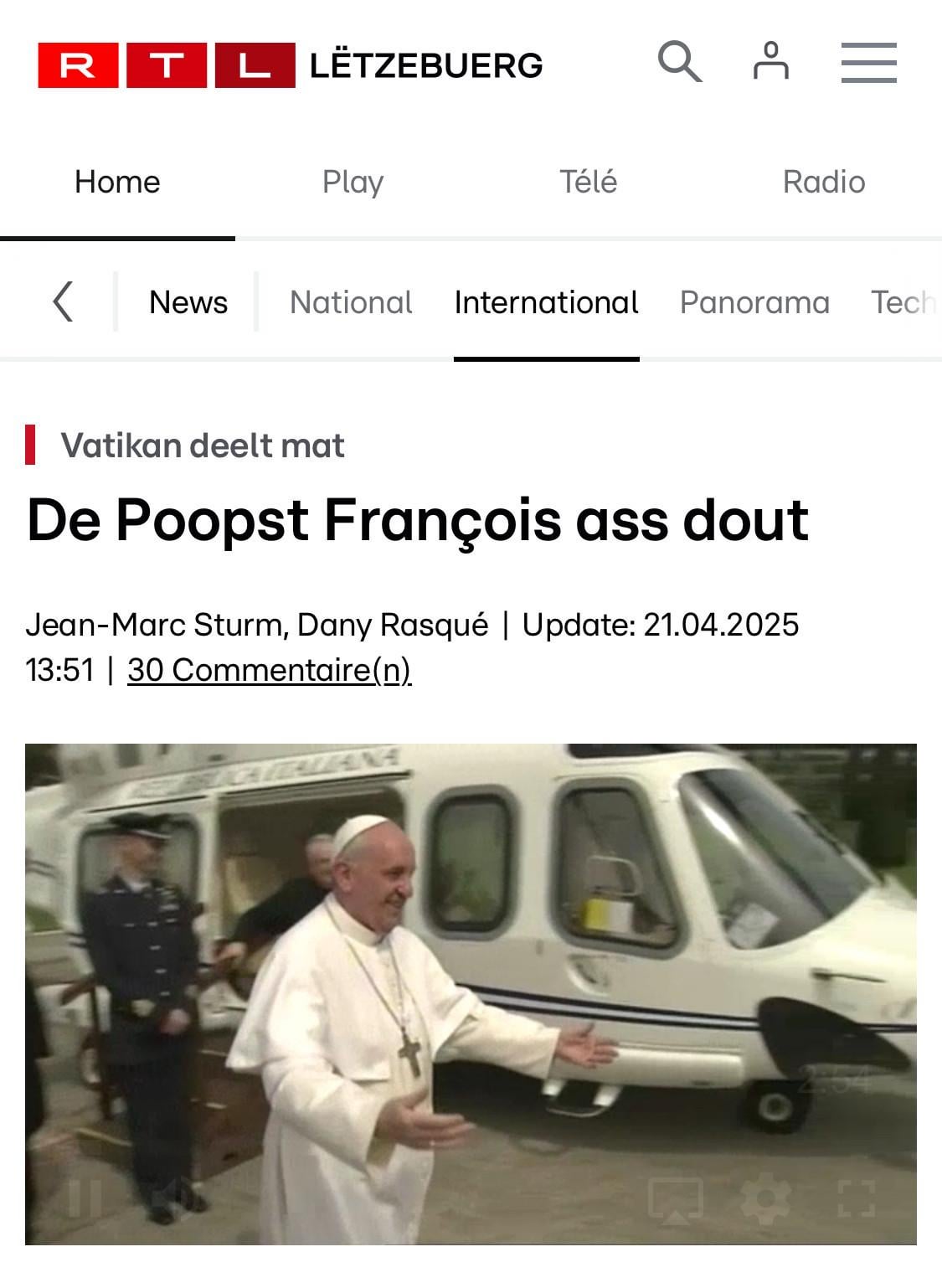Open the Tech section
Viewport: 942px width, 1288px height.
[x=903, y=302]
